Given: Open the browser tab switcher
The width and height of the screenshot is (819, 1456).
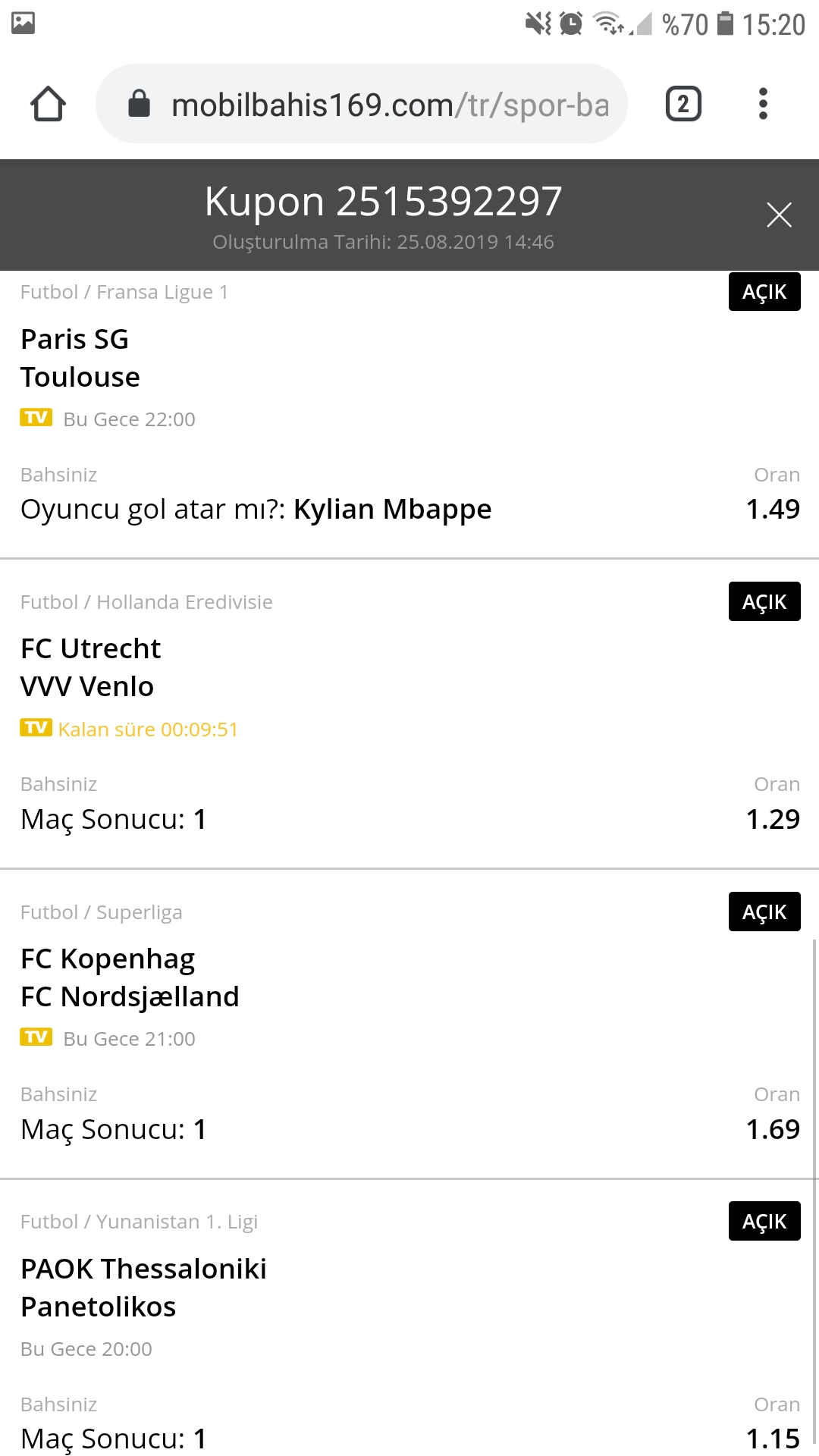Looking at the screenshot, I should tap(683, 104).
